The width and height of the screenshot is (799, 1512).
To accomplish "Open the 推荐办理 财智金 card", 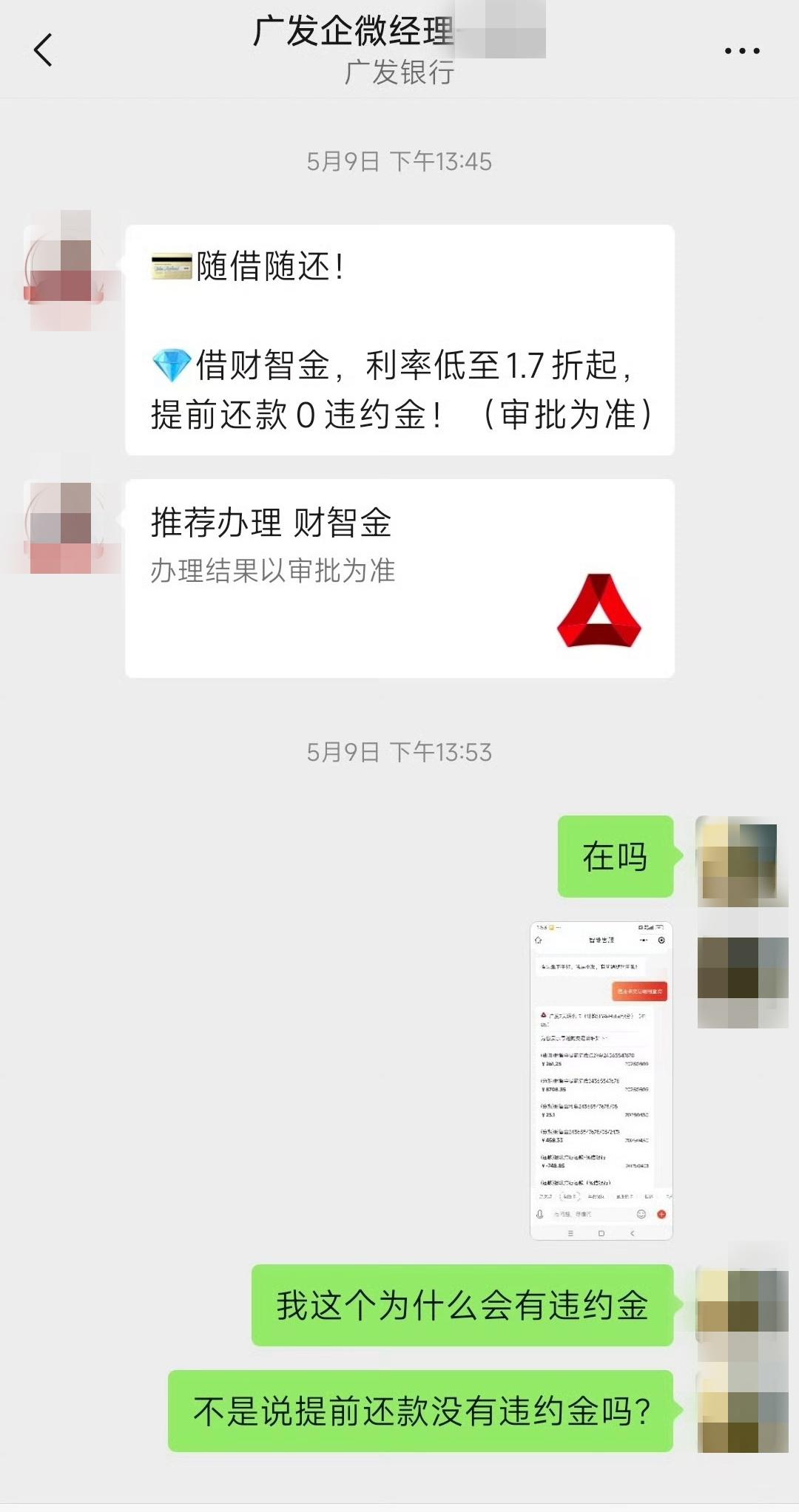I will [x=399, y=578].
